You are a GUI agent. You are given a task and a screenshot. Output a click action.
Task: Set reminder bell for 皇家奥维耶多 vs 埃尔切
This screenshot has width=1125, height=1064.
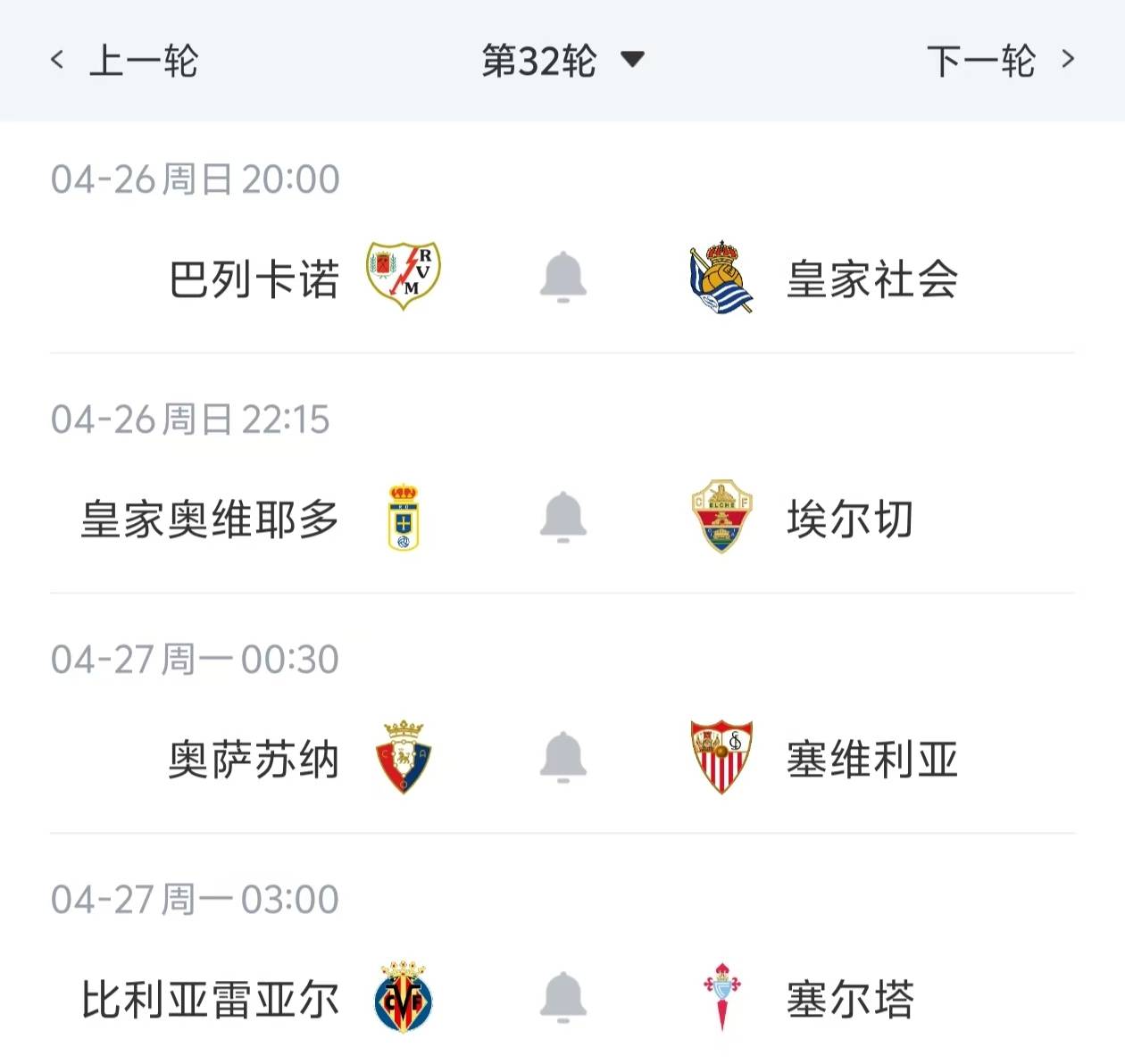pos(563,517)
